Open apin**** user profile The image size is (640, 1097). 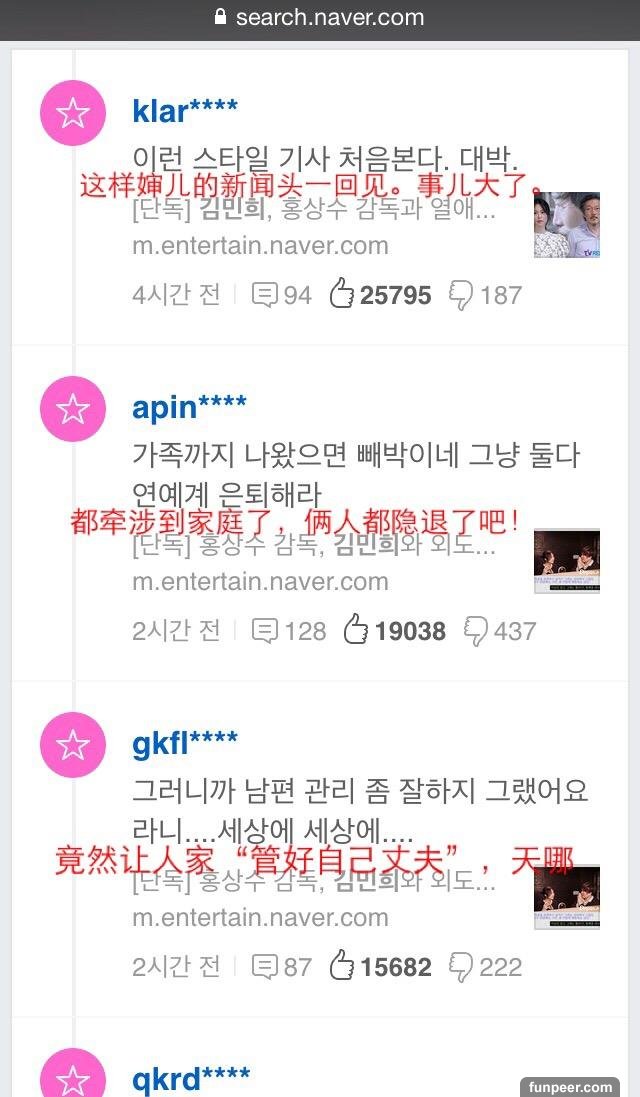[x=189, y=407]
